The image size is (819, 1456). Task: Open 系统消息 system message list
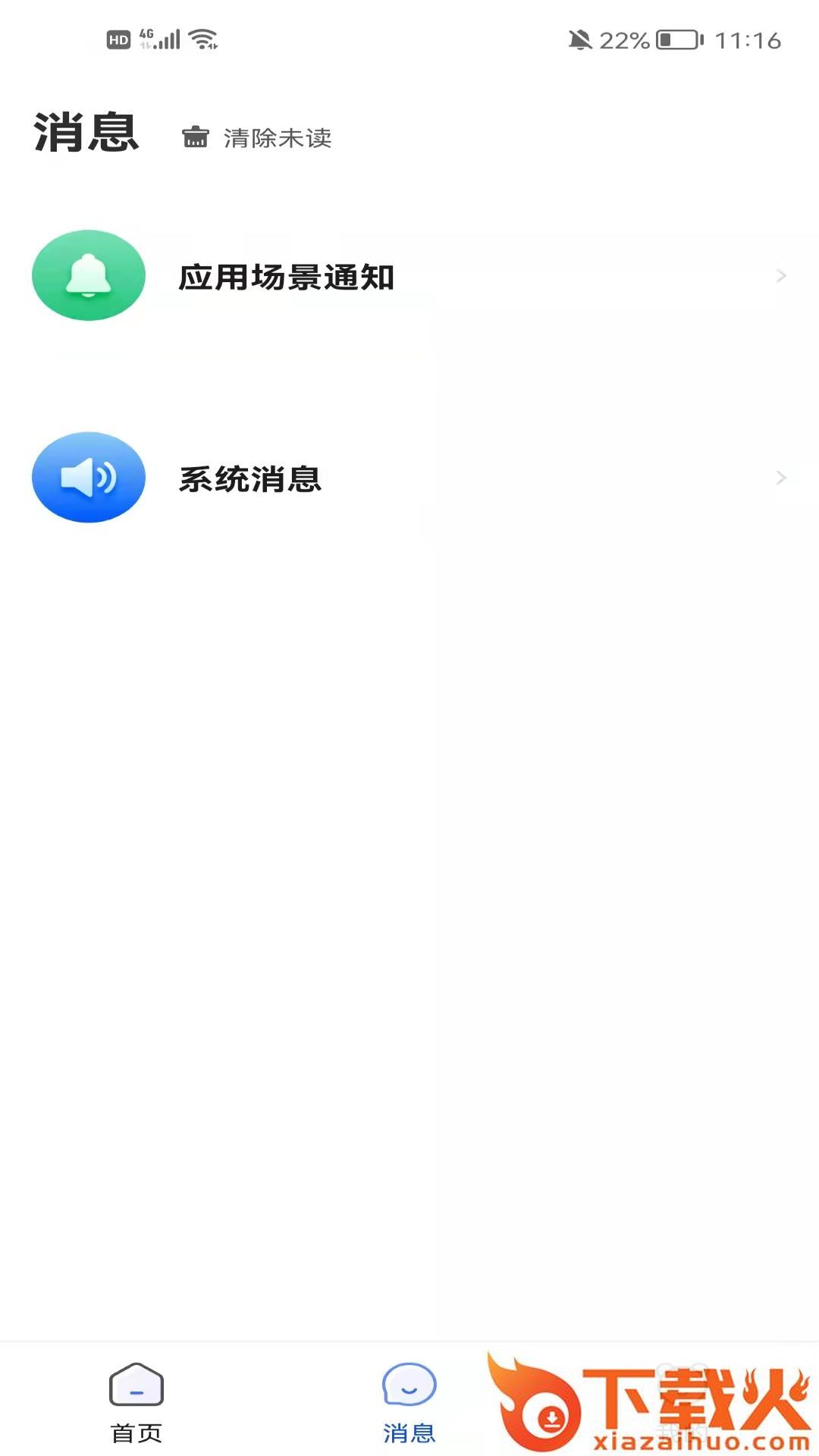click(x=250, y=479)
